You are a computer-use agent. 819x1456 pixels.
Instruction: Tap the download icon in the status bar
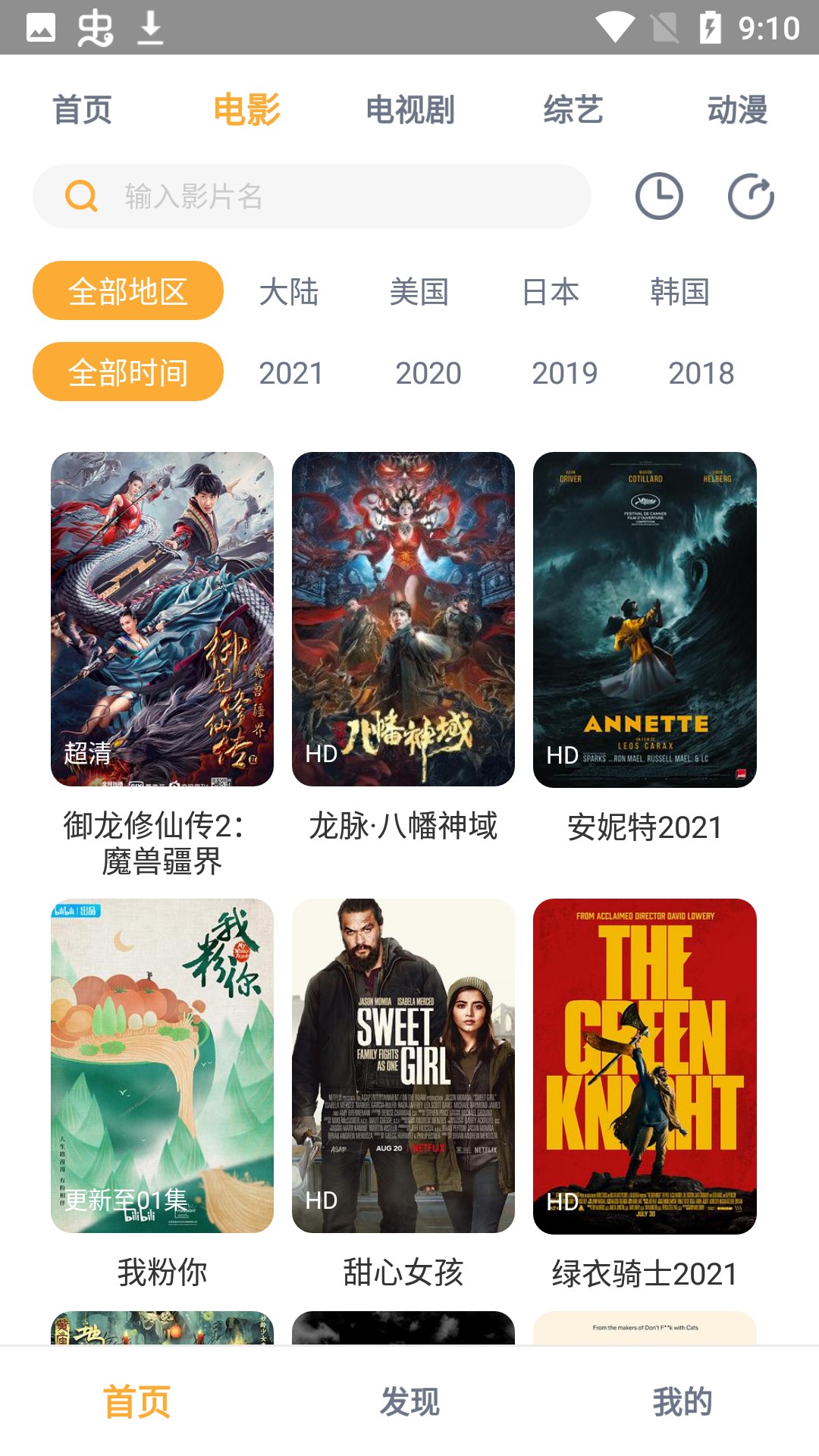coord(150,28)
